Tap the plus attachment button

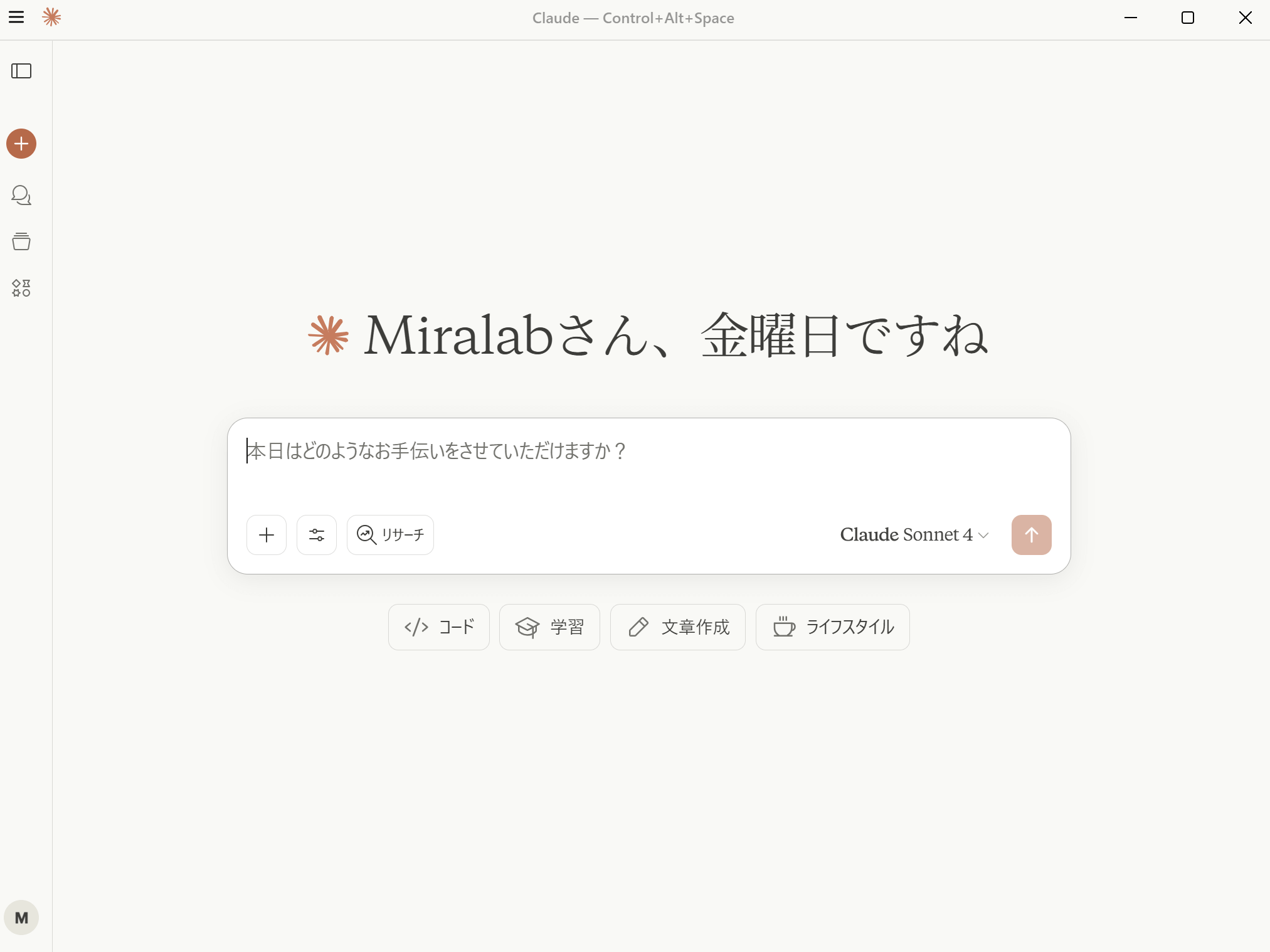point(267,535)
